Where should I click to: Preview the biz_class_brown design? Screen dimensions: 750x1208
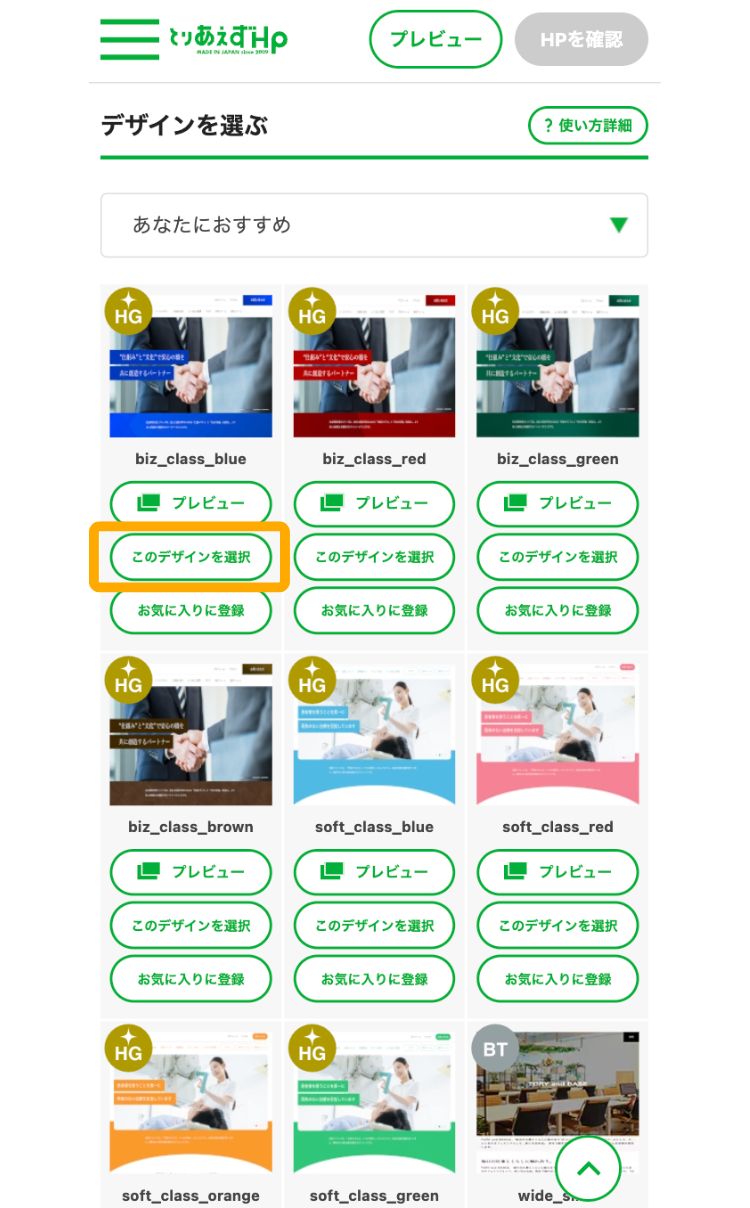(190, 872)
